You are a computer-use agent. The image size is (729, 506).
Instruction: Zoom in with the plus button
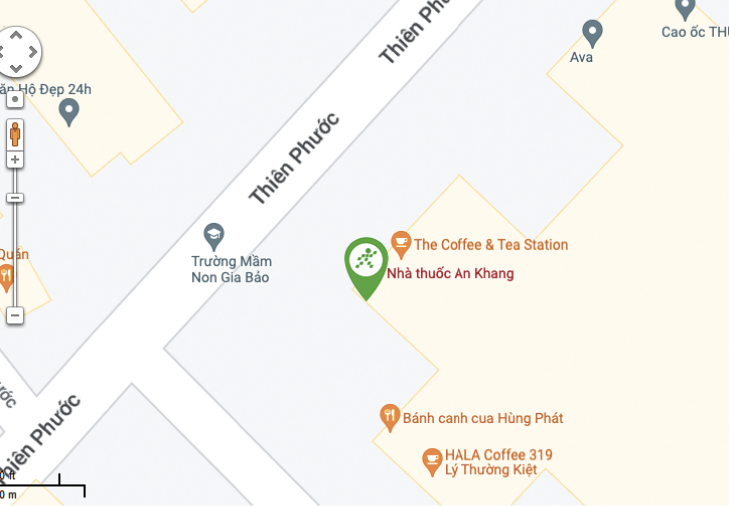pos(15,160)
